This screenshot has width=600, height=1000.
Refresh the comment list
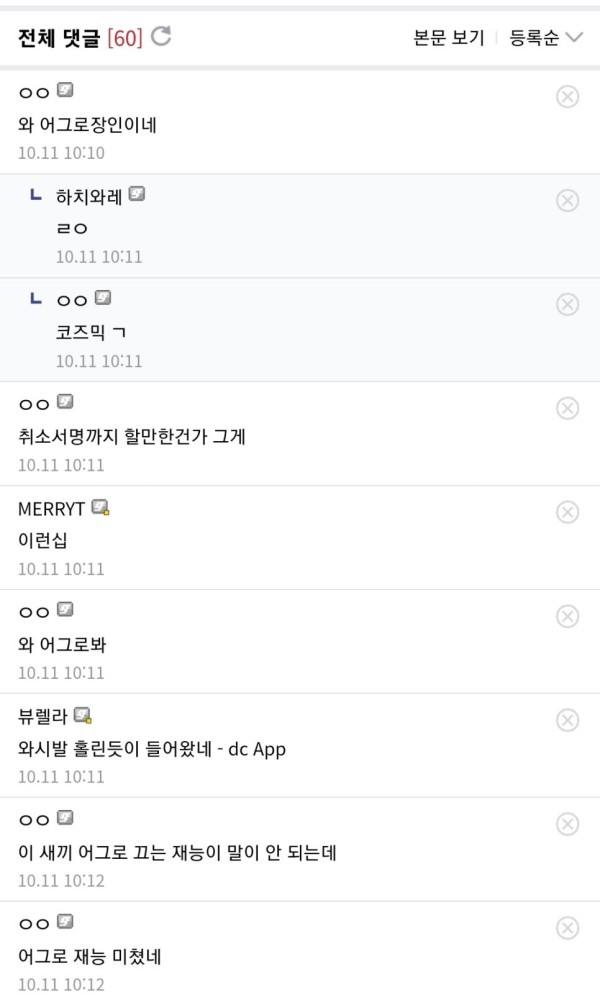click(x=161, y=36)
